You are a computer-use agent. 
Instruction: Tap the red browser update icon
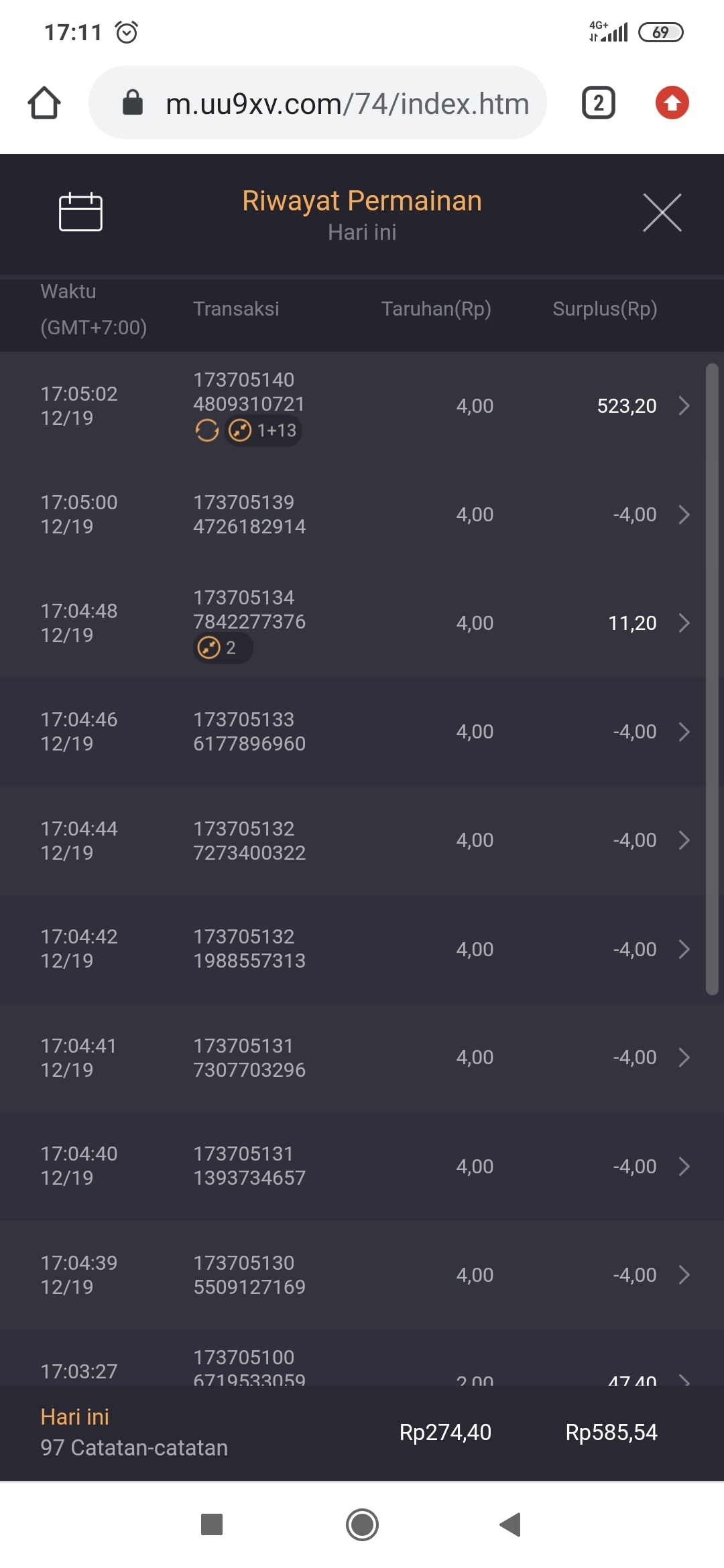tap(672, 103)
